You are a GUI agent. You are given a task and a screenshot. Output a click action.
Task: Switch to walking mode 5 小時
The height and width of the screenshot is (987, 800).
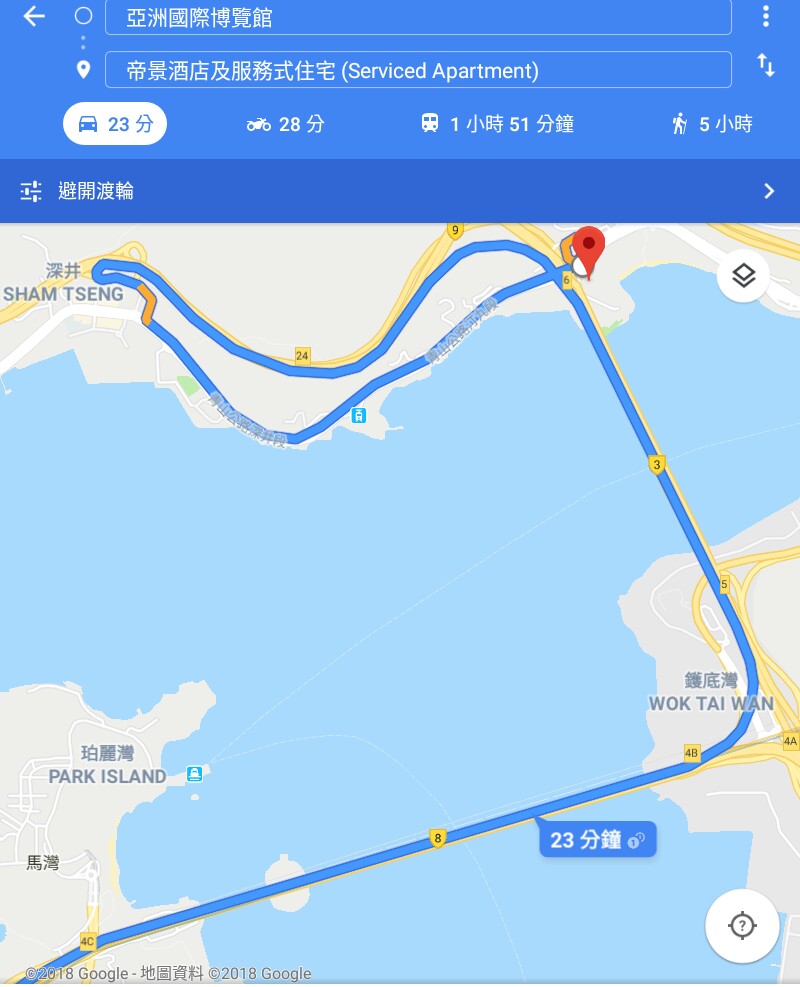(x=711, y=124)
